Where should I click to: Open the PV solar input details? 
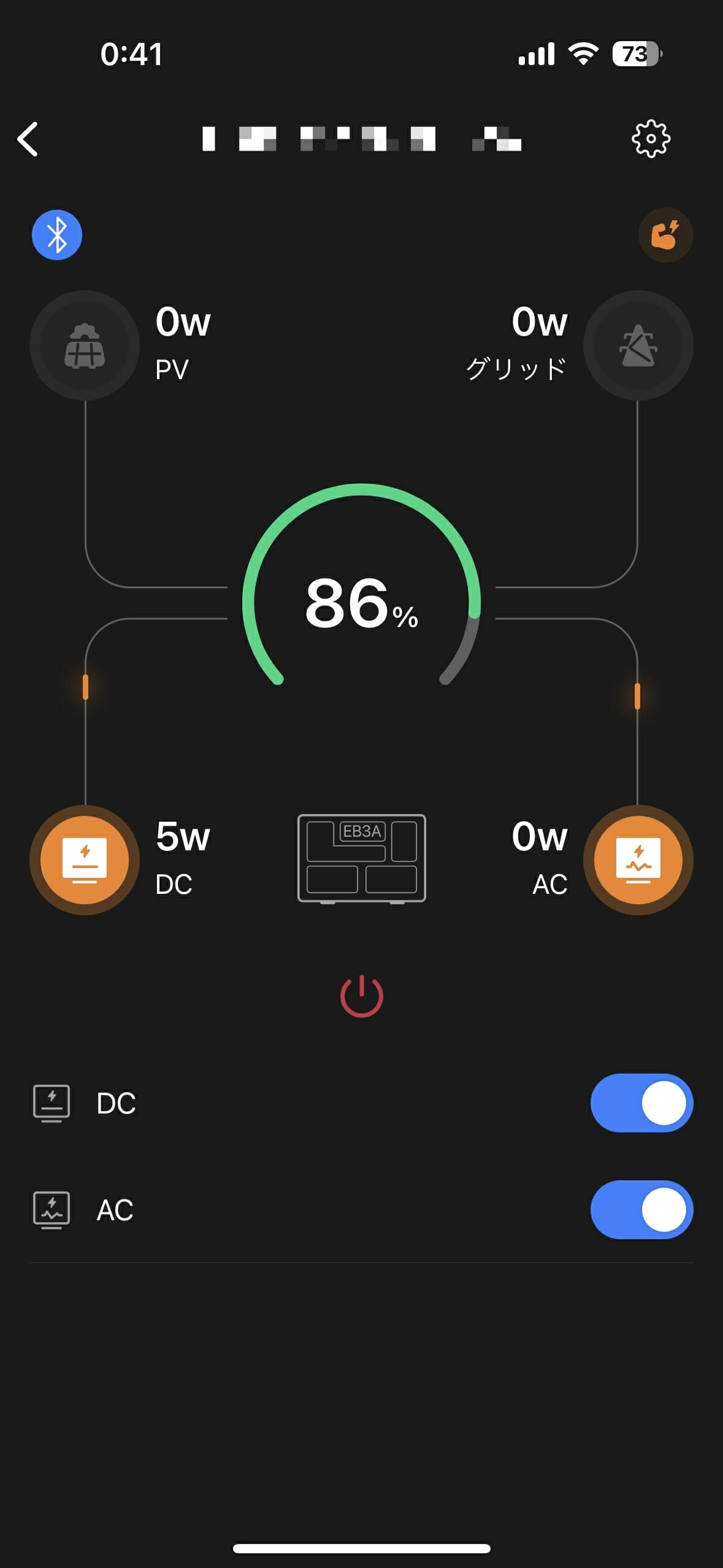click(85, 345)
